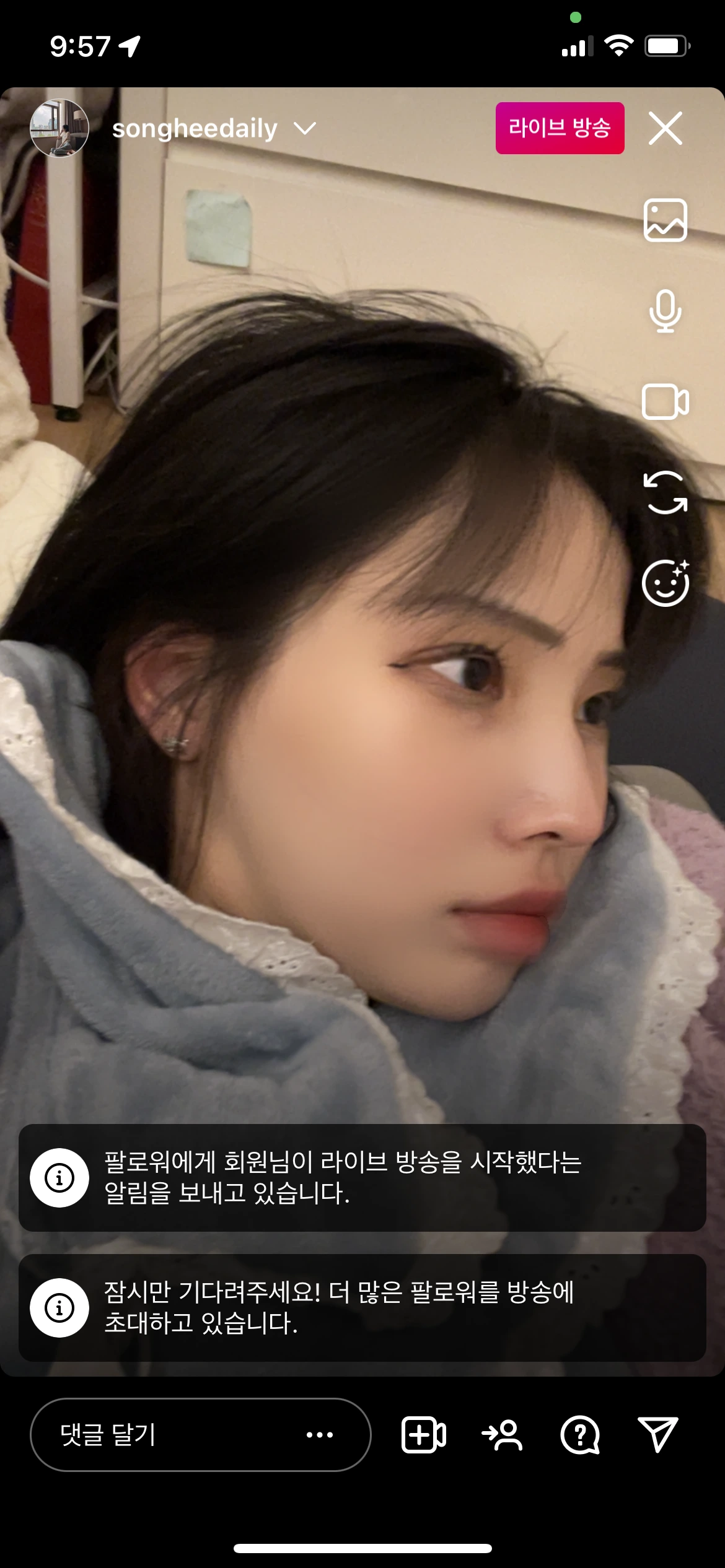Open face effects filters
The width and height of the screenshot is (725, 1568).
[665, 583]
